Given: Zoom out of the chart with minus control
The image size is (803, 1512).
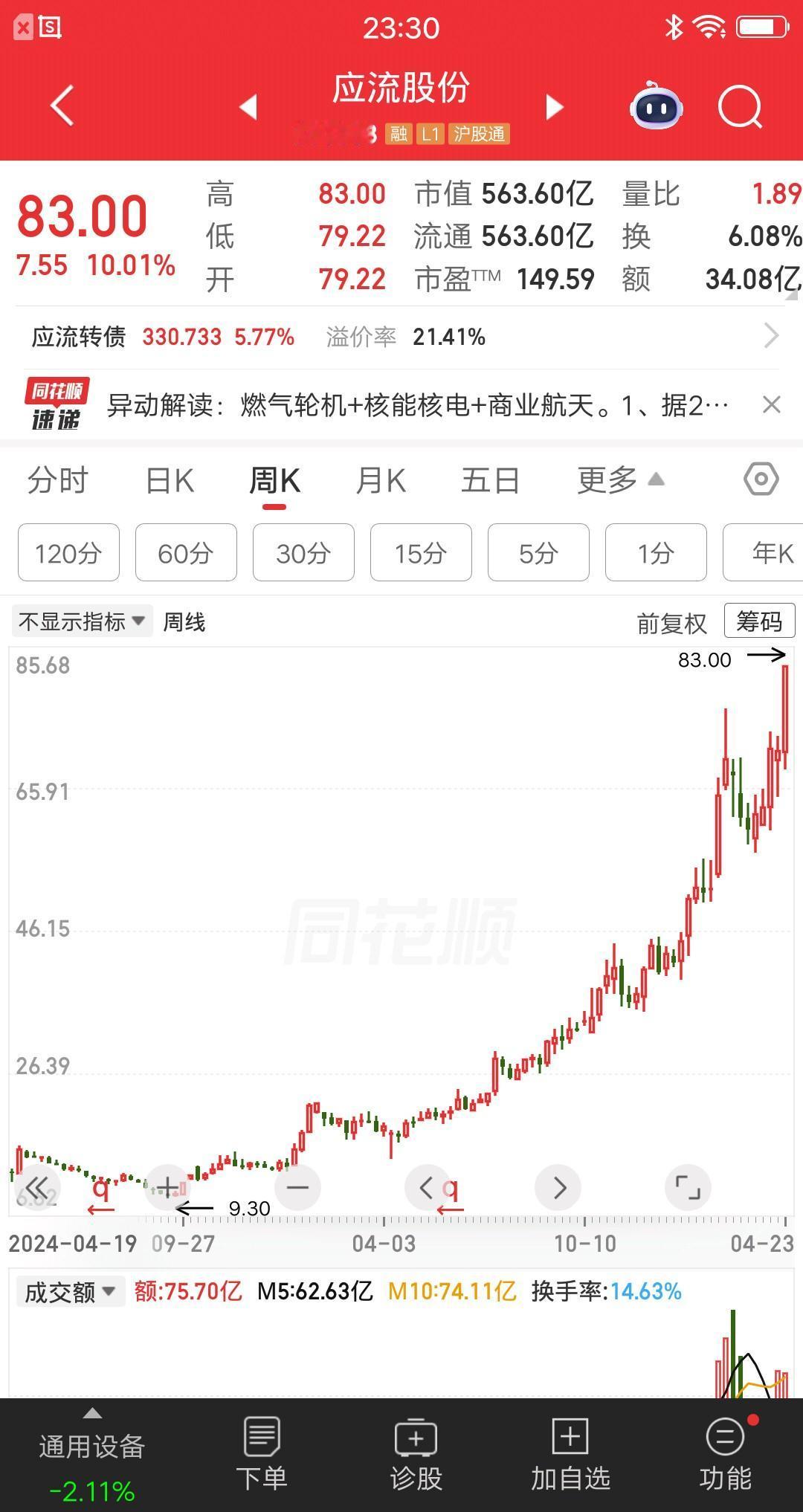Looking at the screenshot, I should pos(297,1188).
